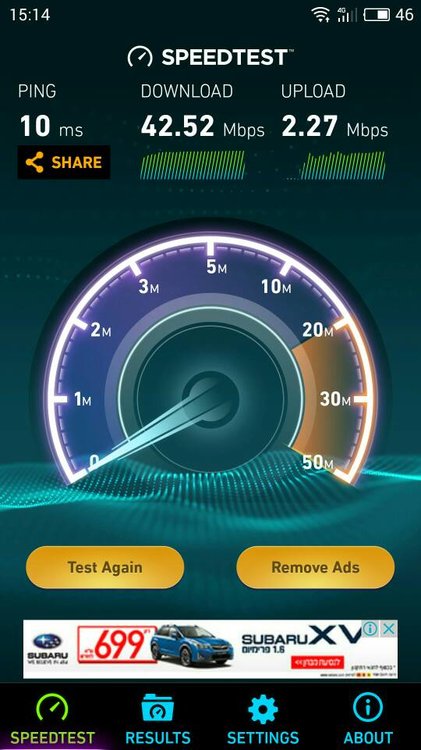Viewport: 421px width, 750px height.
Task: Tap the Test Again button
Action: pos(105,567)
